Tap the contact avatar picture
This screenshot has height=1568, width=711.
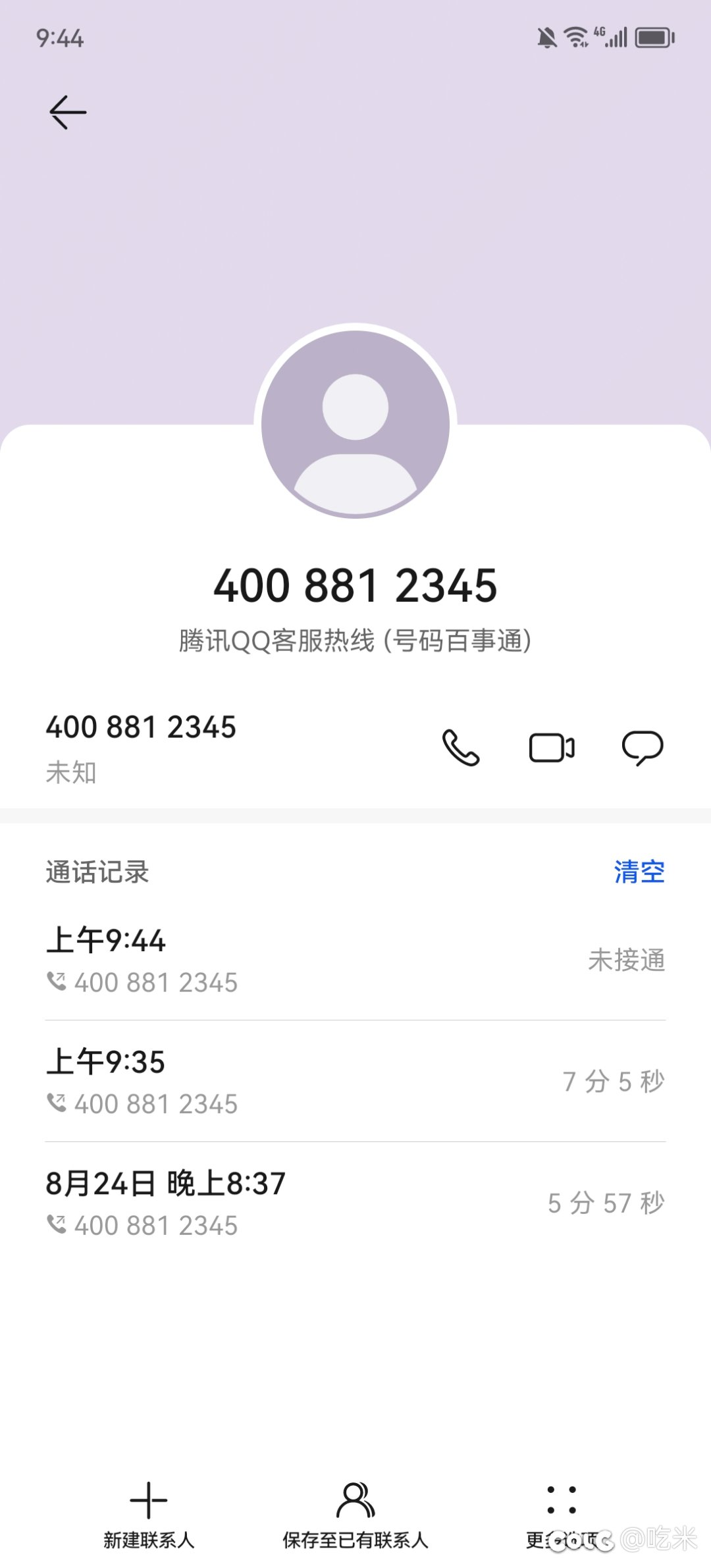tap(355, 425)
